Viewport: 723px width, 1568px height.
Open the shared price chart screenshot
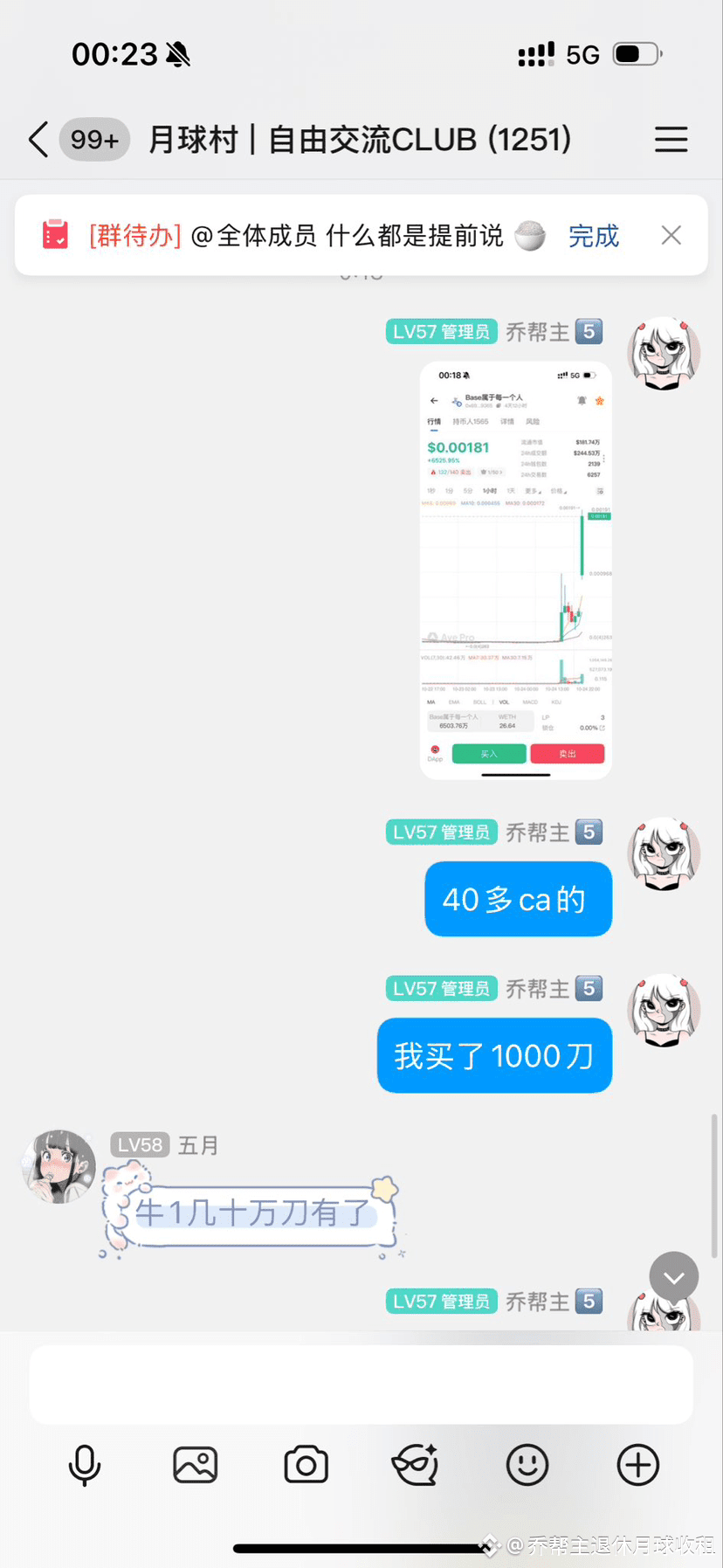click(515, 570)
